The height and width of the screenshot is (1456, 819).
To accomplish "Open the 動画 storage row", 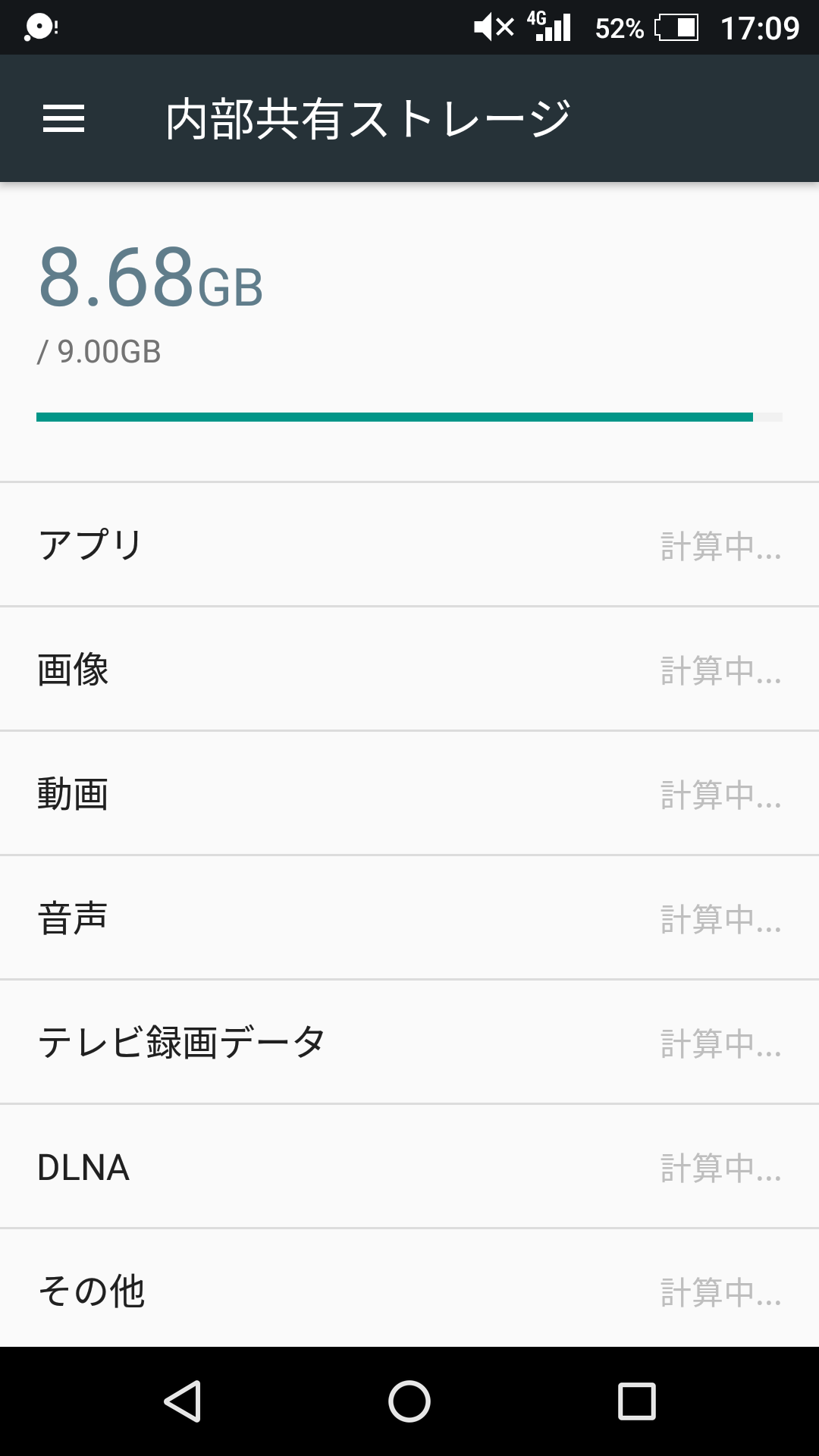I will pos(409,793).
